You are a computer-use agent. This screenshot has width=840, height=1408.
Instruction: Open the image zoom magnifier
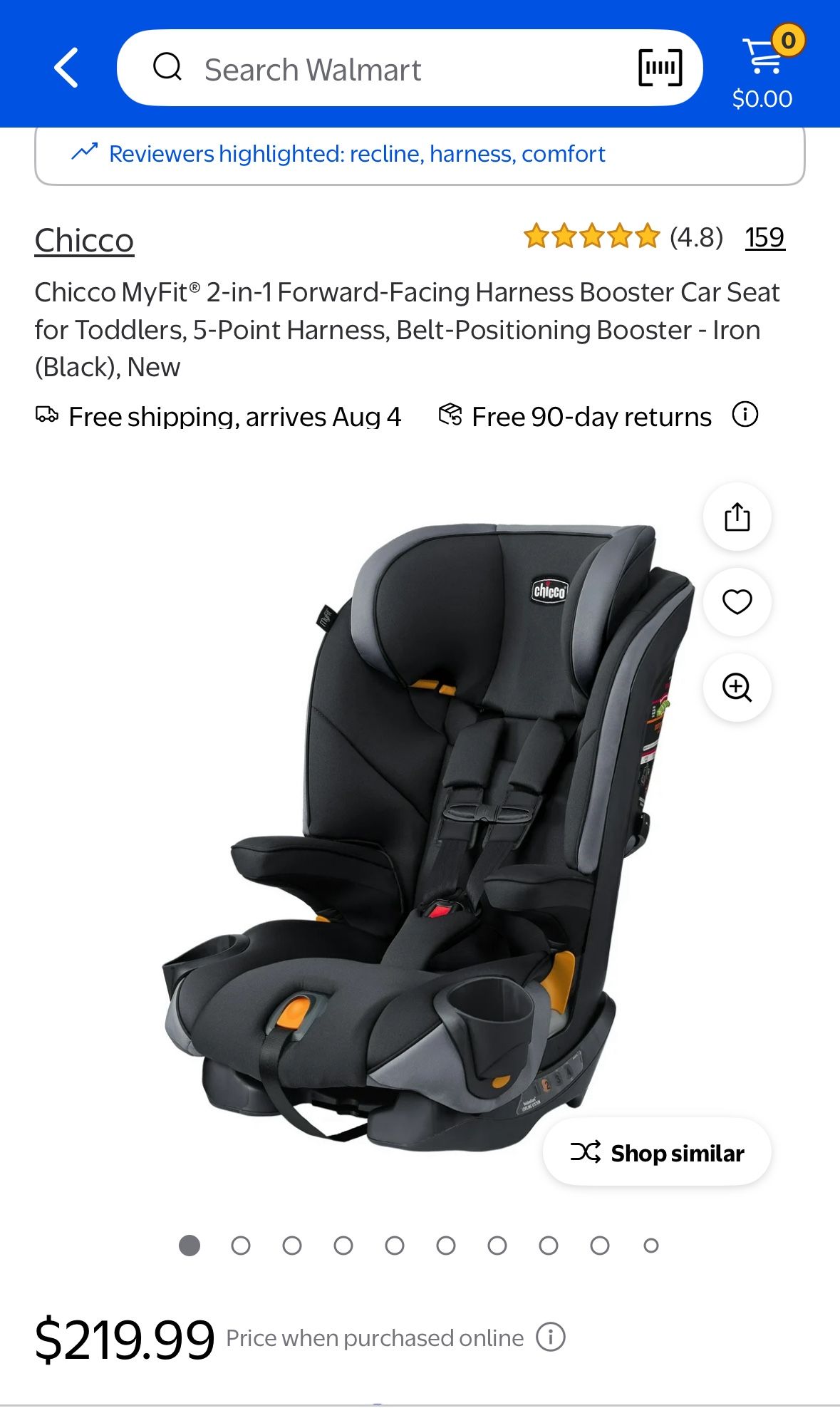coord(737,688)
